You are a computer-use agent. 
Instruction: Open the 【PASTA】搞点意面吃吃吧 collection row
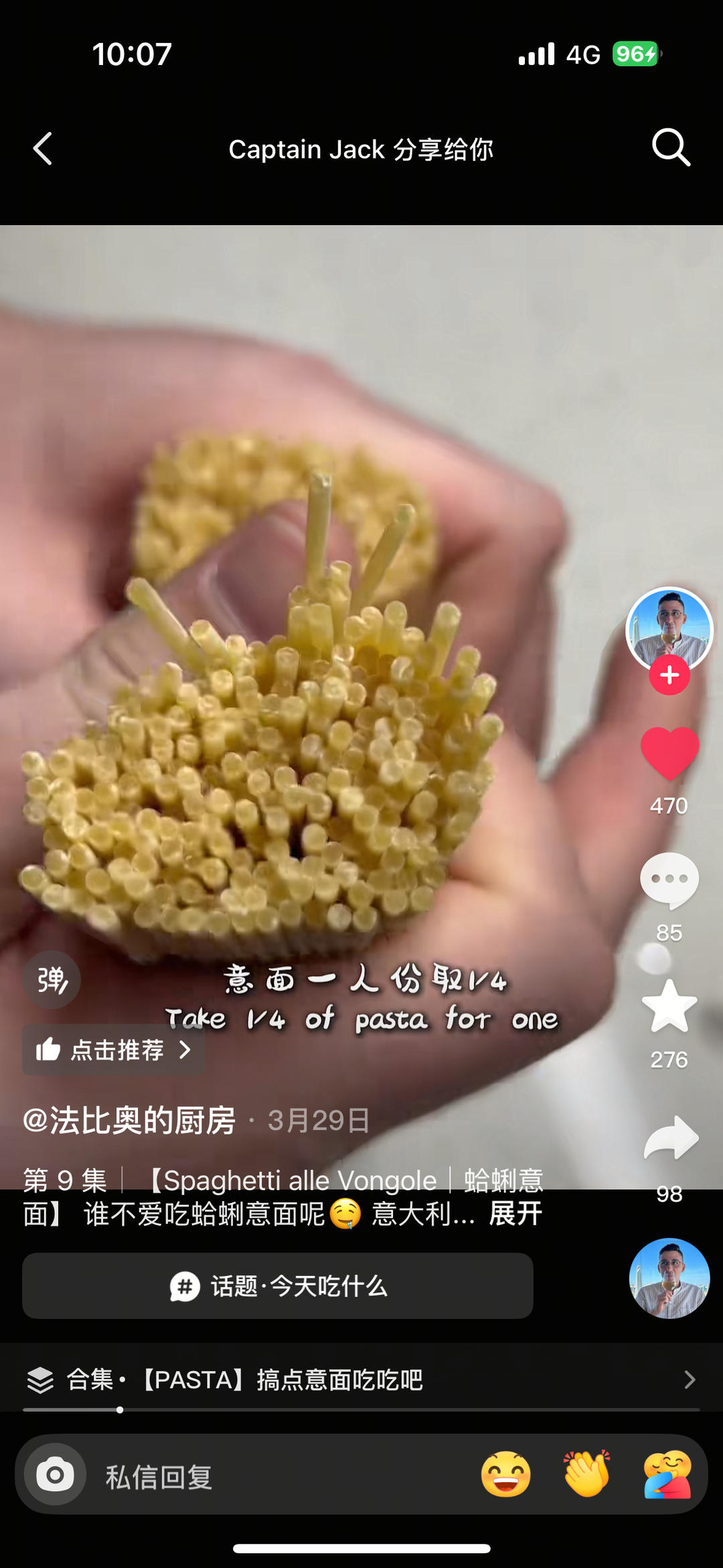tap(361, 1380)
